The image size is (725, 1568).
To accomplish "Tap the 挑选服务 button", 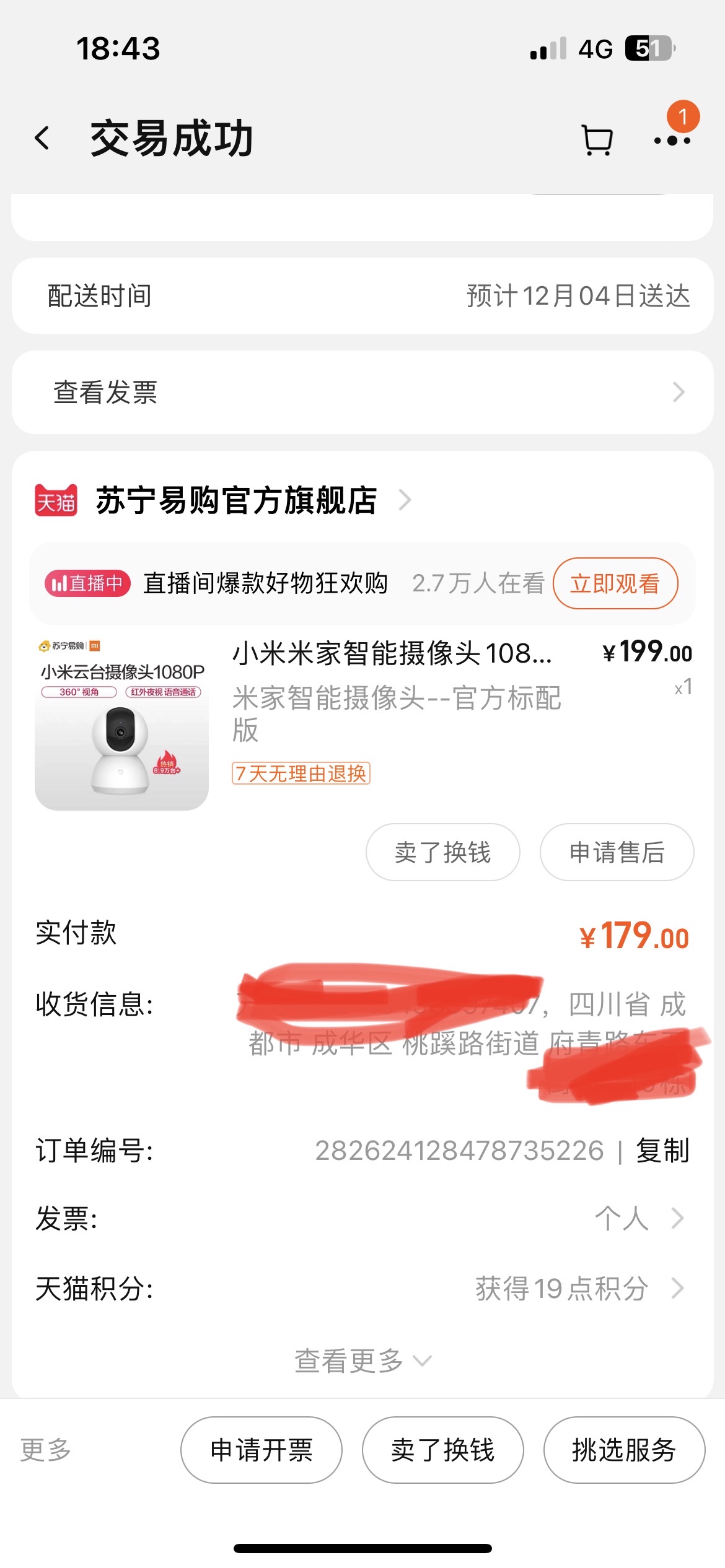I will tap(623, 1450).
